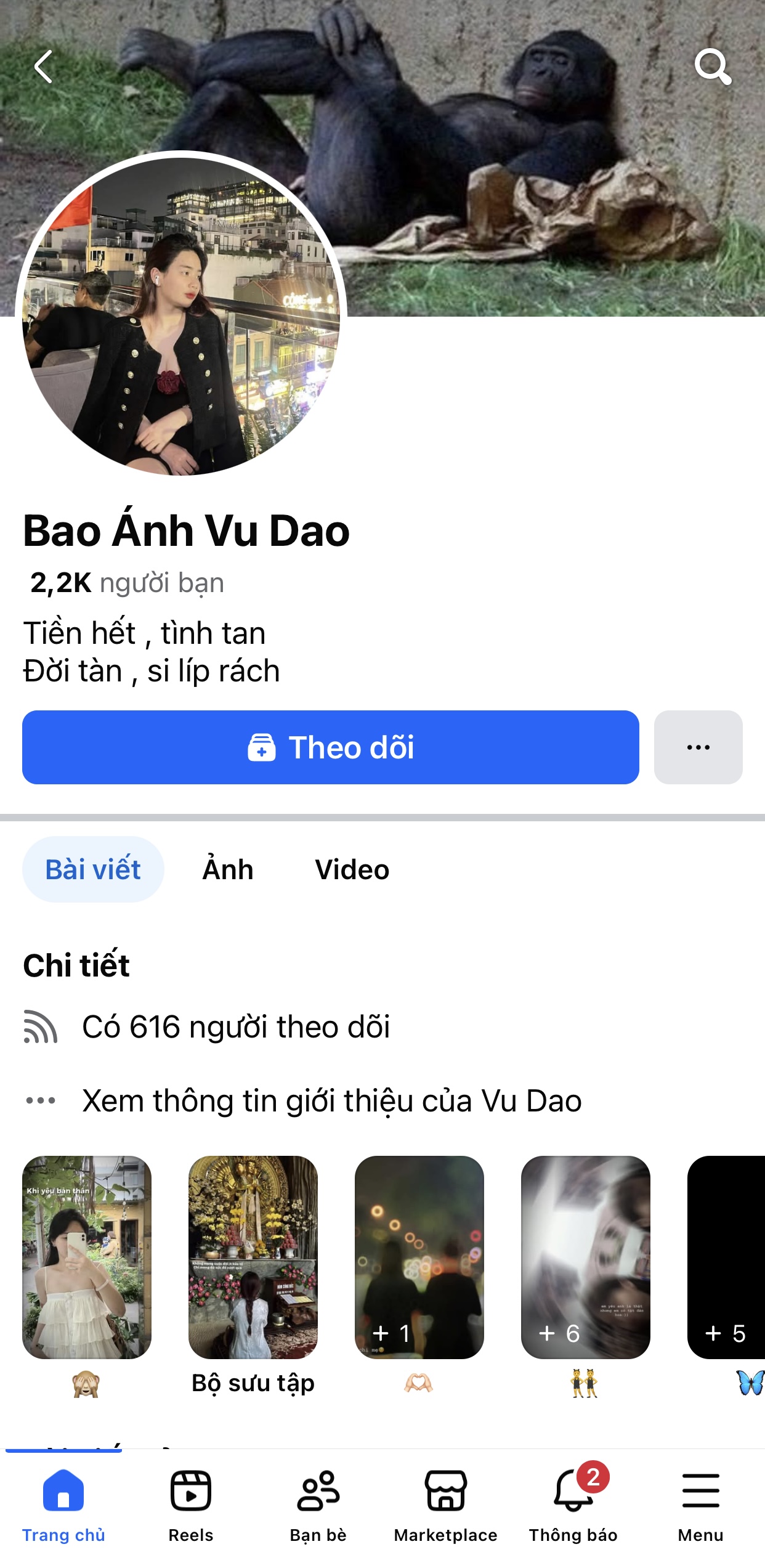
Task: Open the three-dot more options button
Action: [x=698, y=747]
